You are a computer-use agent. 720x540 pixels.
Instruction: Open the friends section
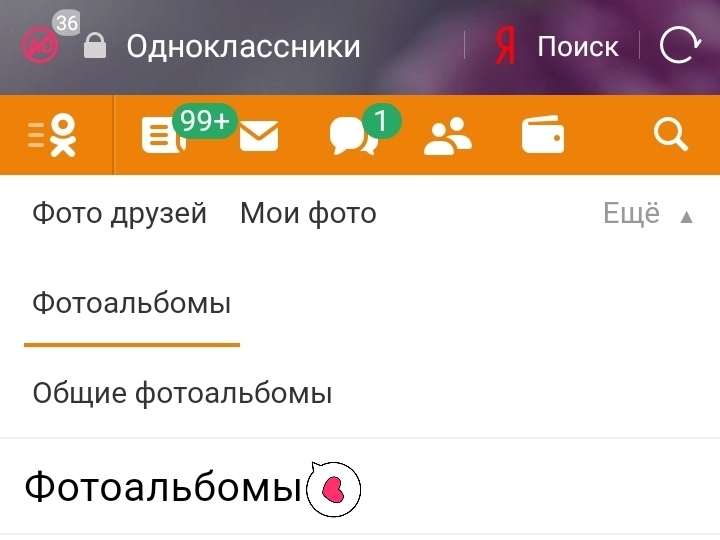[447, 136]
